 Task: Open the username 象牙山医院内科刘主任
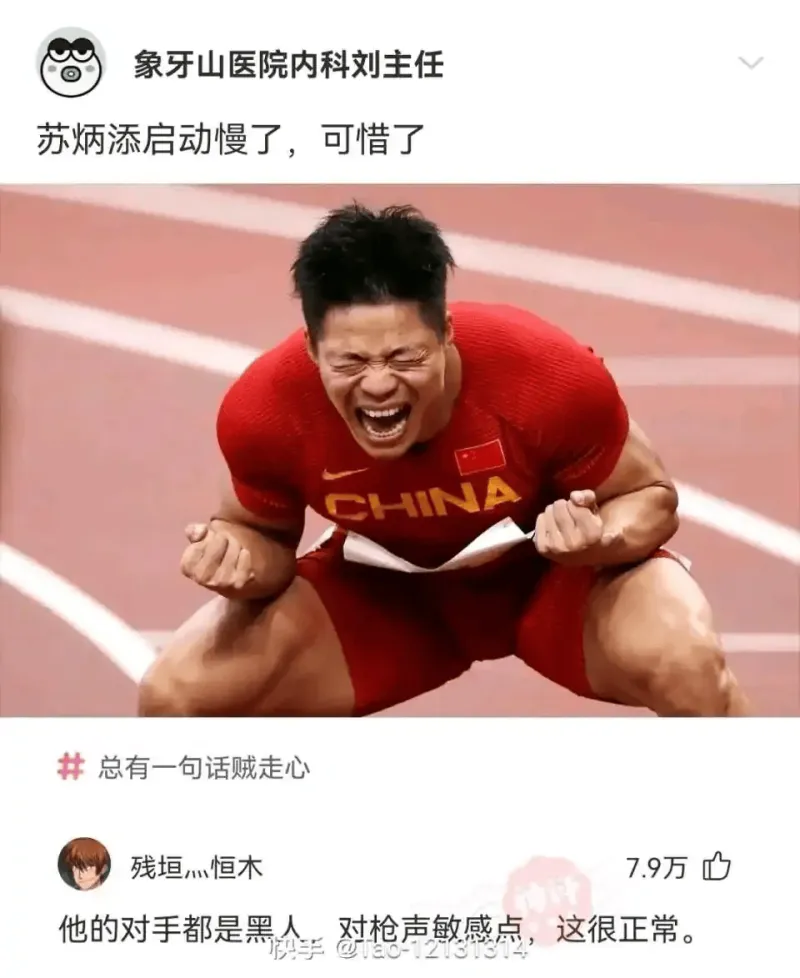tap(289, 65)
